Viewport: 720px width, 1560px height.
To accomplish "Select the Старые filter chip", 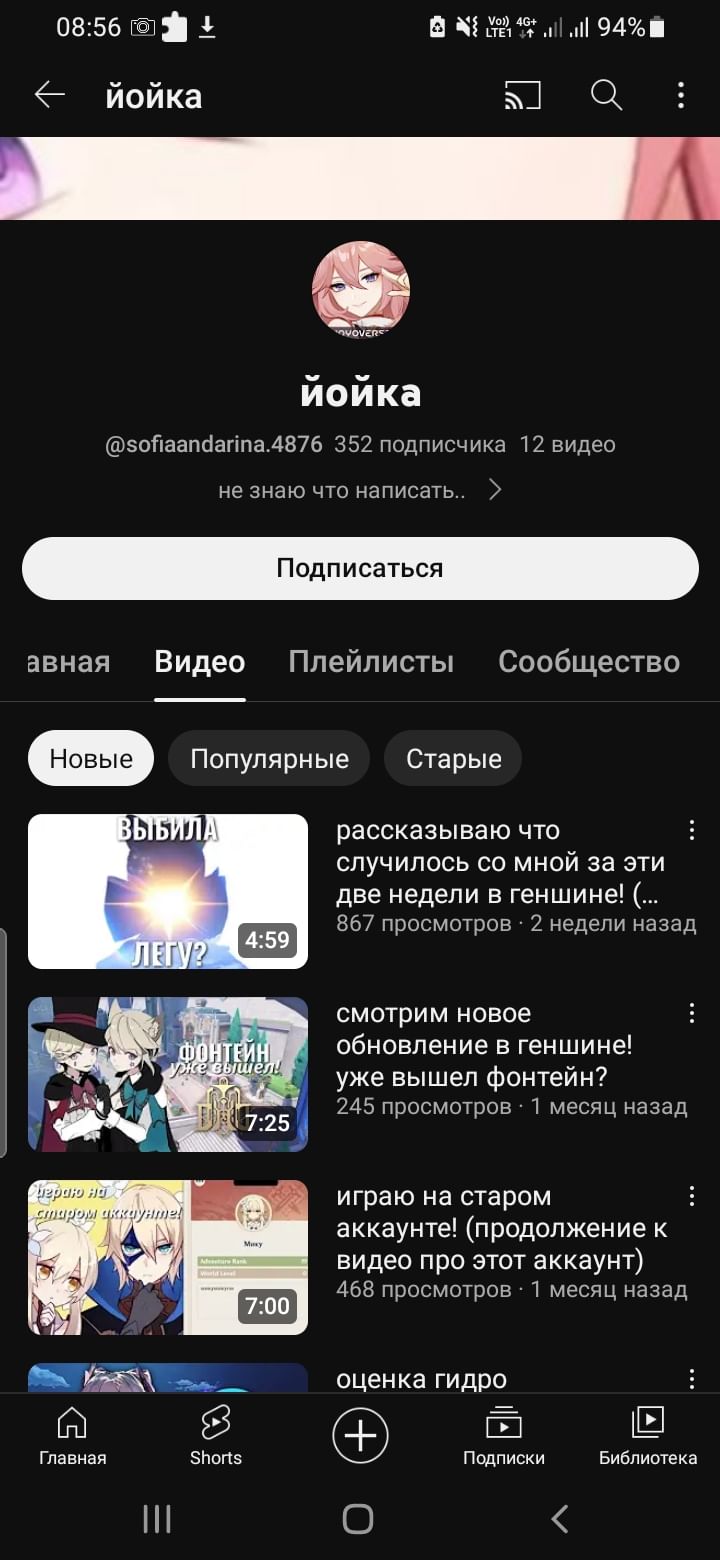I will click(453, 758).
